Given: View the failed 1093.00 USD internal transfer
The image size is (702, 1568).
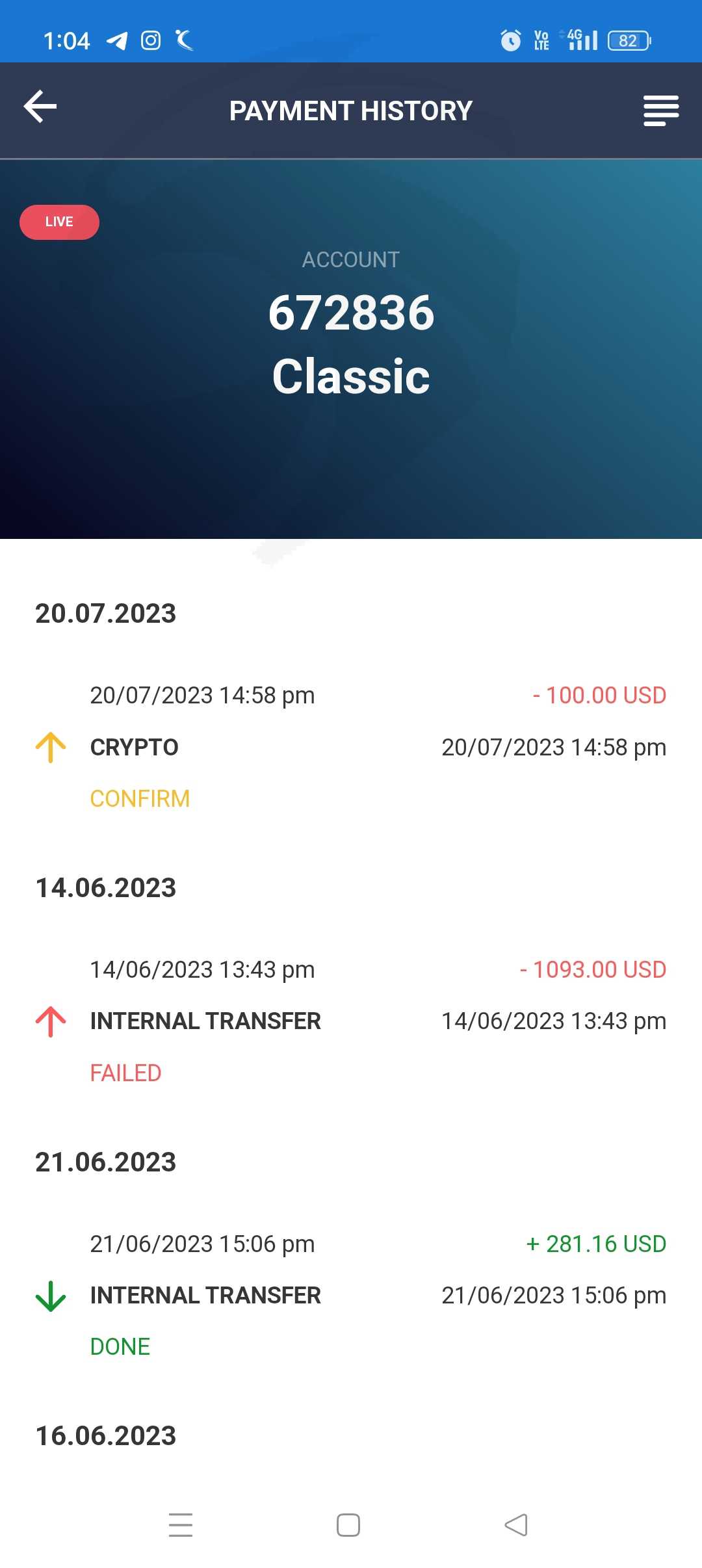Looking at the screenshot, I should pos(351,1021).
